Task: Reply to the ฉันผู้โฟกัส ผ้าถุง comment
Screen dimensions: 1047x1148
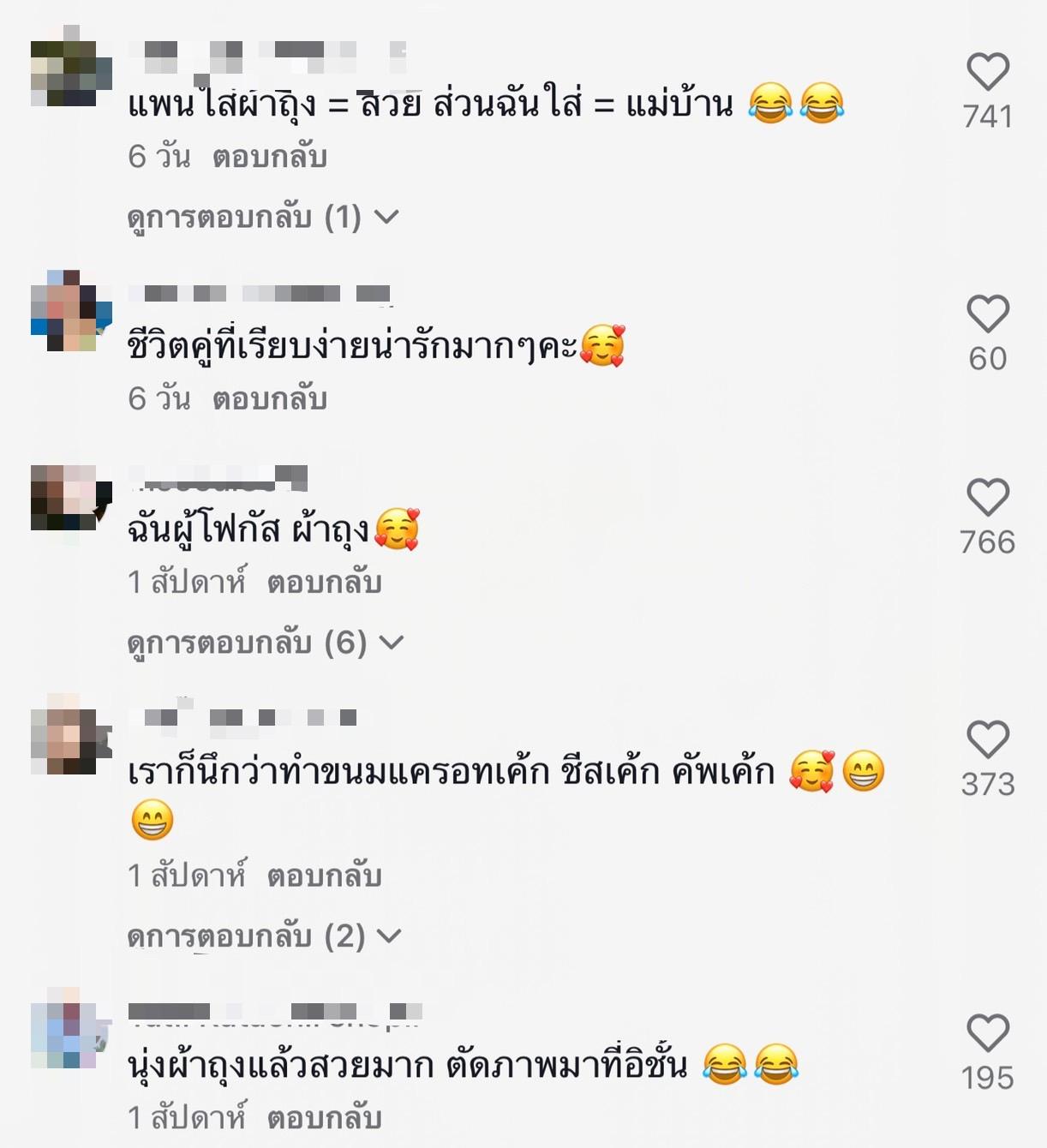Action: (324, 583)
